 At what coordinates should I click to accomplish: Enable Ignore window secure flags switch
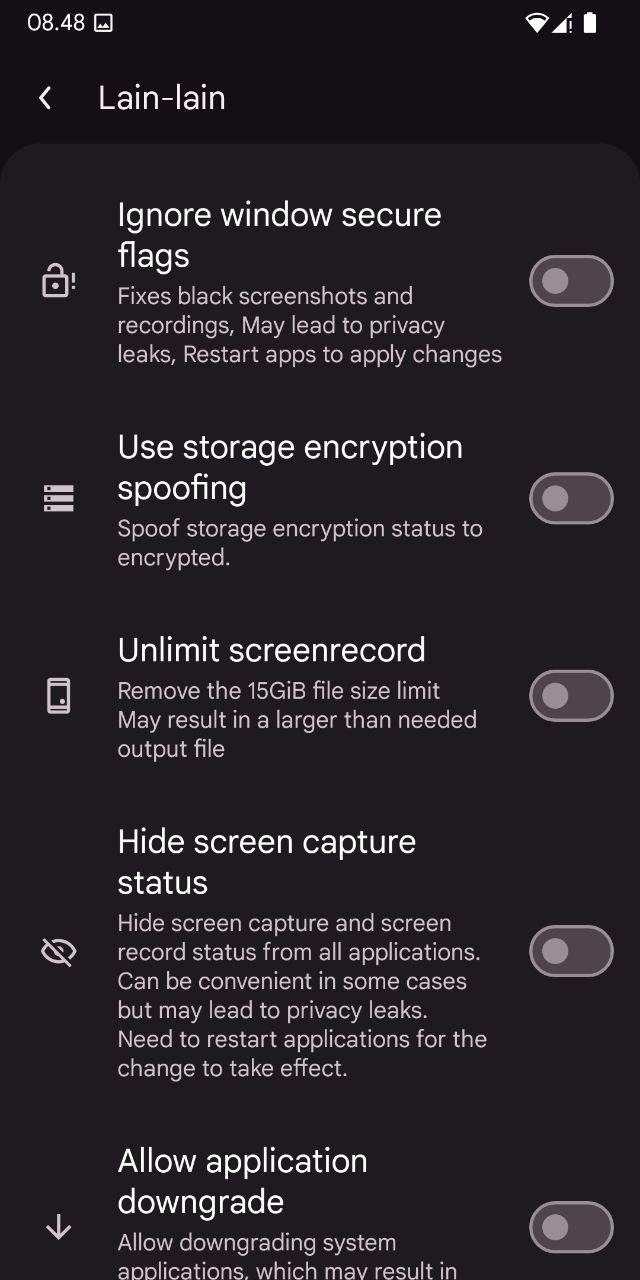click(571, 281)
